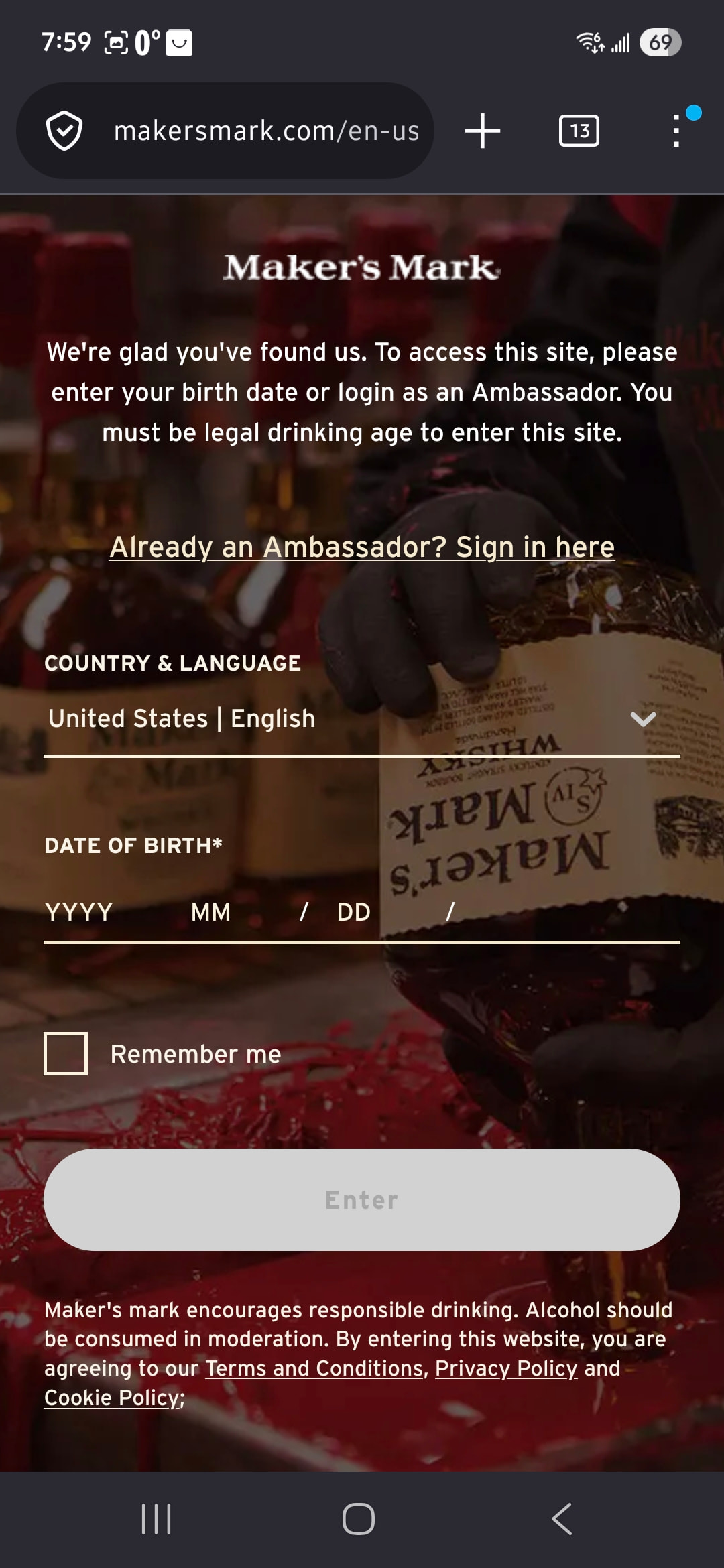Expand the Country & Language dropdown
The height and width of the screenshot is (1568, 724).
362,719
